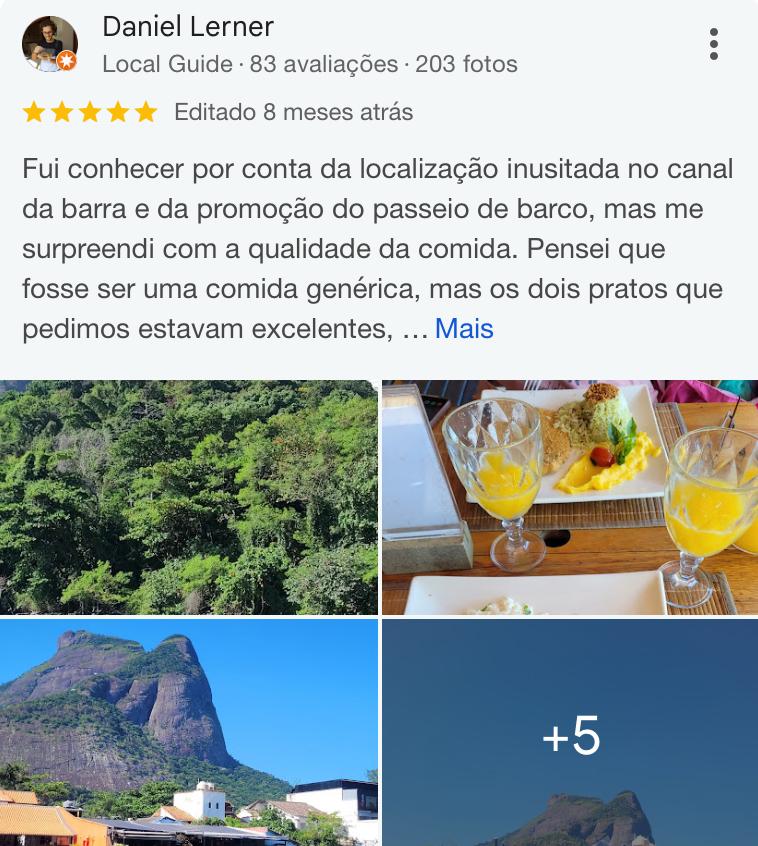Open the green forest hillside photo
Image resolution: width=758 pixels, height=846 pixels.
[189, 497]
